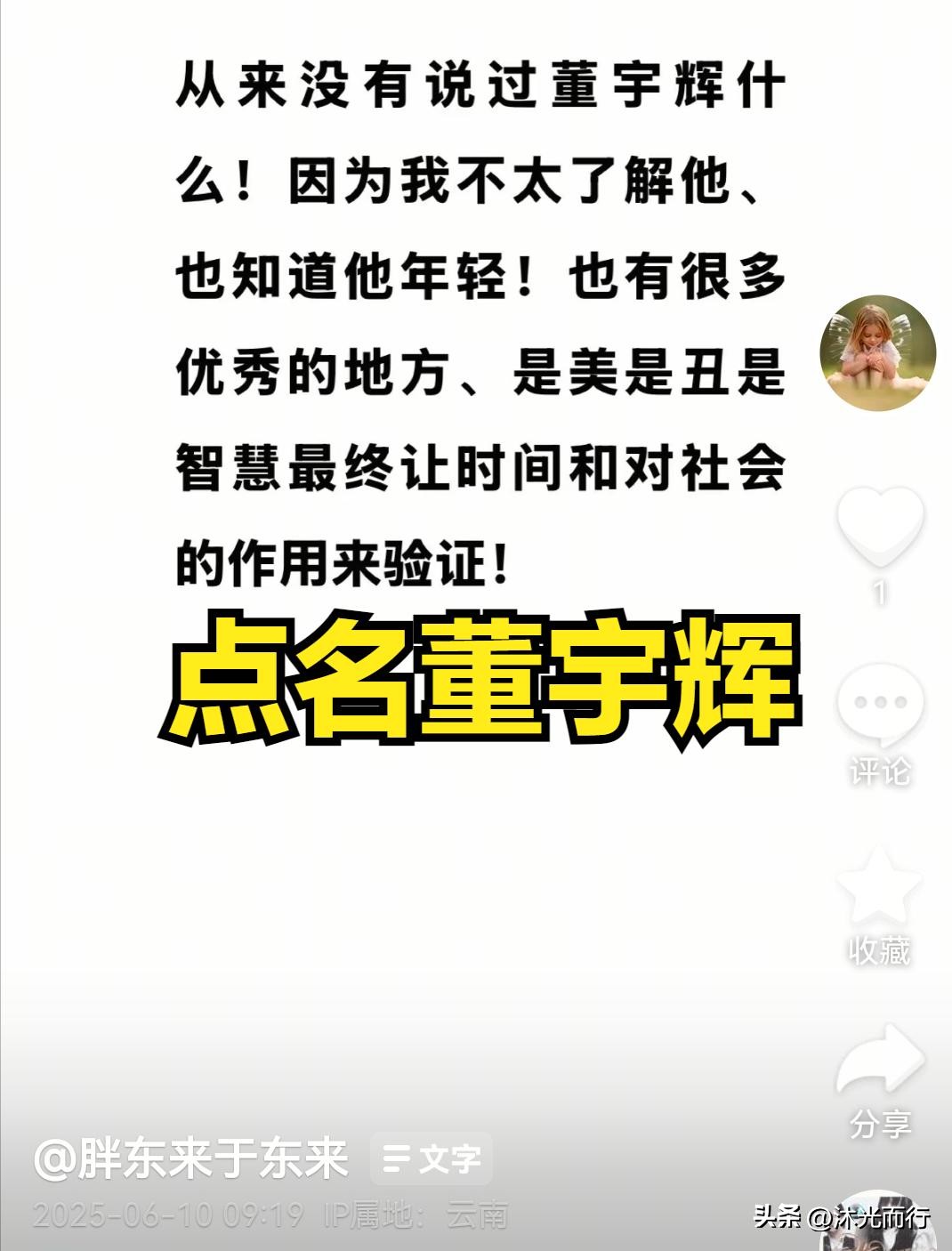Tap the 文字 text chip
The width and height of the screenshot is (952, 1251).
point(432,1159)
